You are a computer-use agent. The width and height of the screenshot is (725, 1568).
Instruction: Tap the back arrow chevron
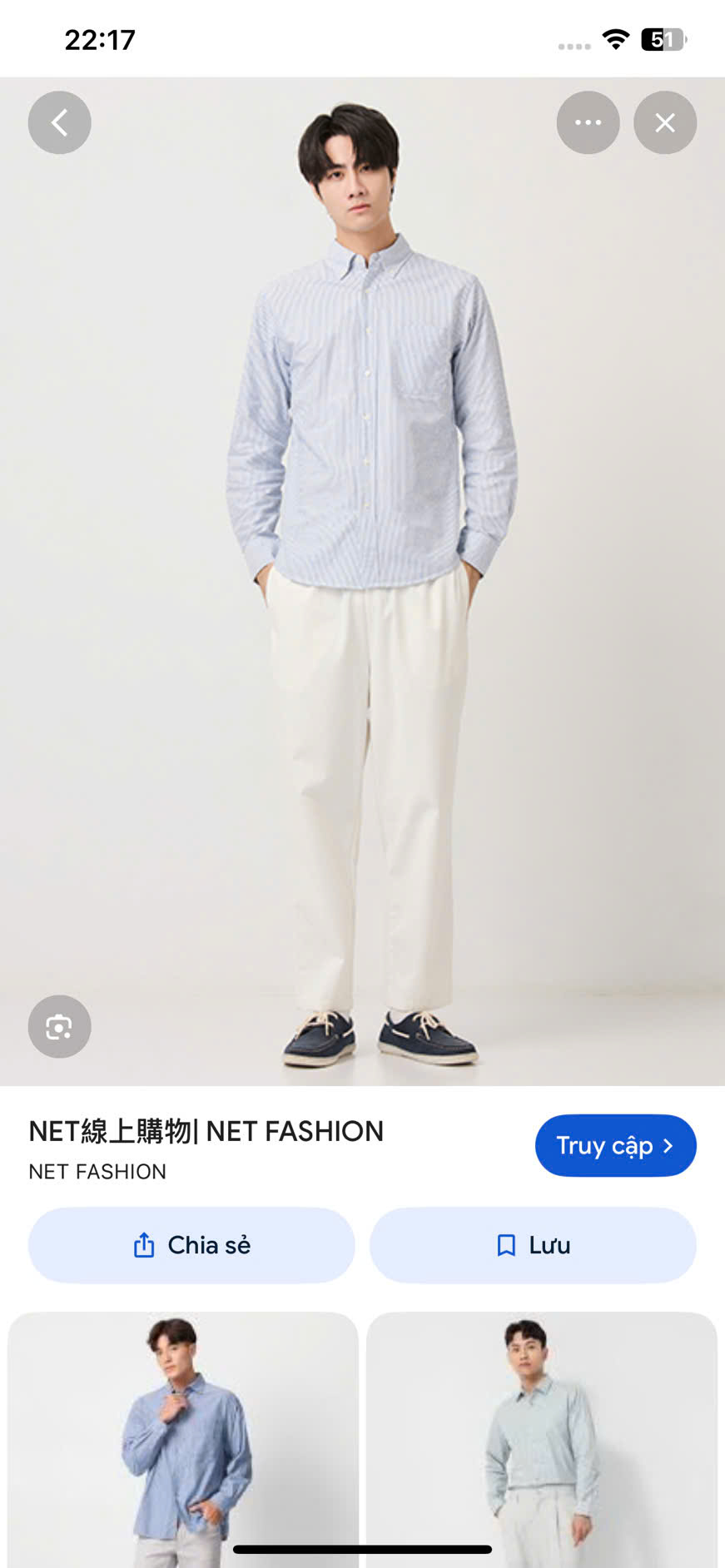click(x=59, y=122)
